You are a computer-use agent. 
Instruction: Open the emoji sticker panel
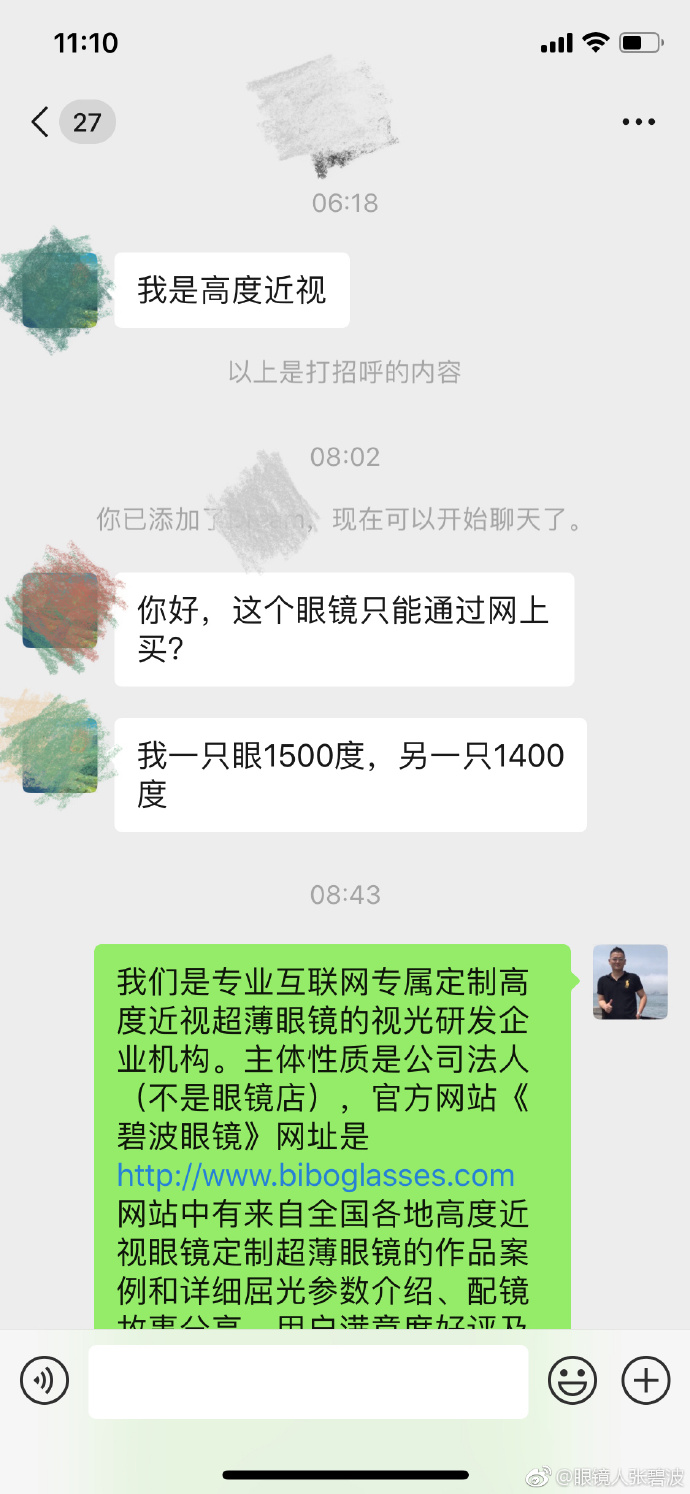pos(572,1381)
